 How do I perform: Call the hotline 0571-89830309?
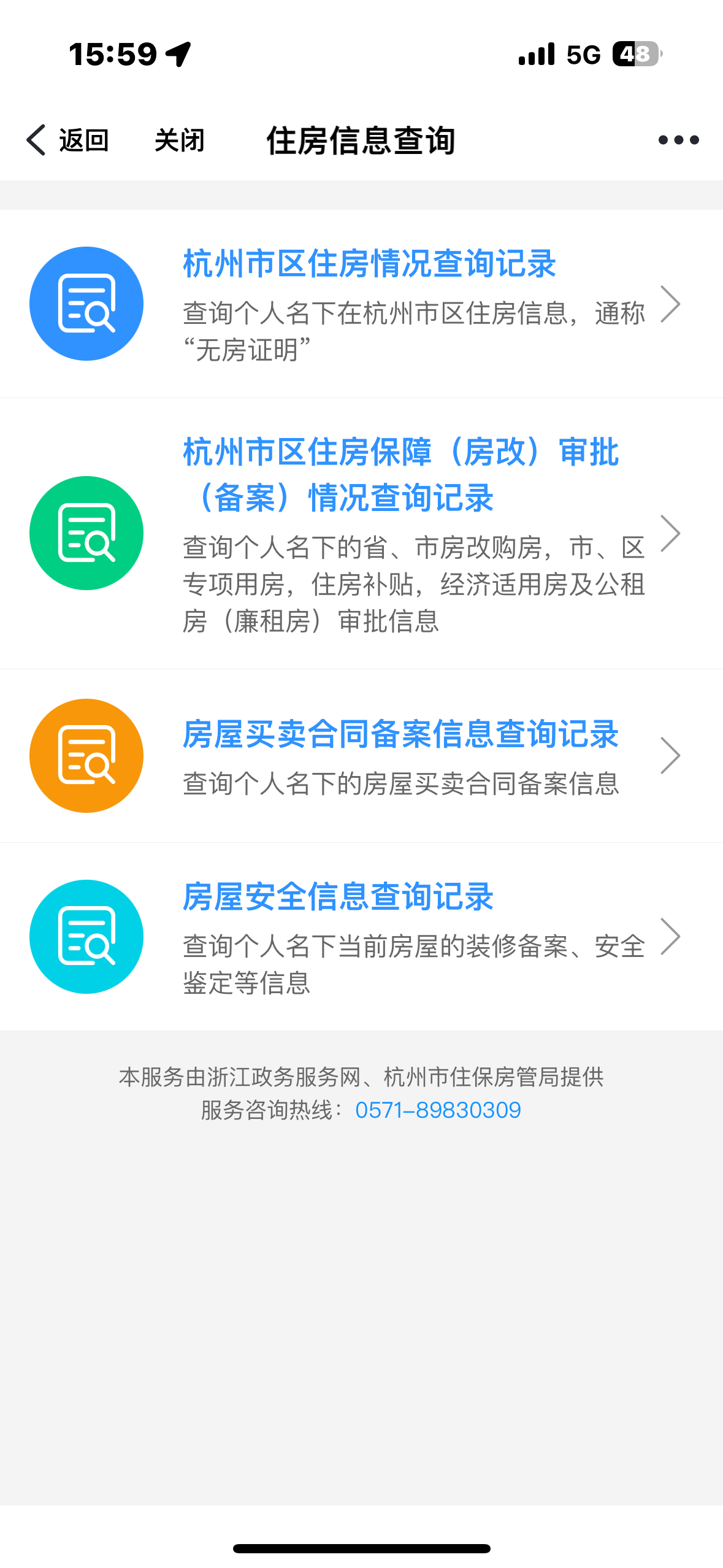tap(438, 1110)
